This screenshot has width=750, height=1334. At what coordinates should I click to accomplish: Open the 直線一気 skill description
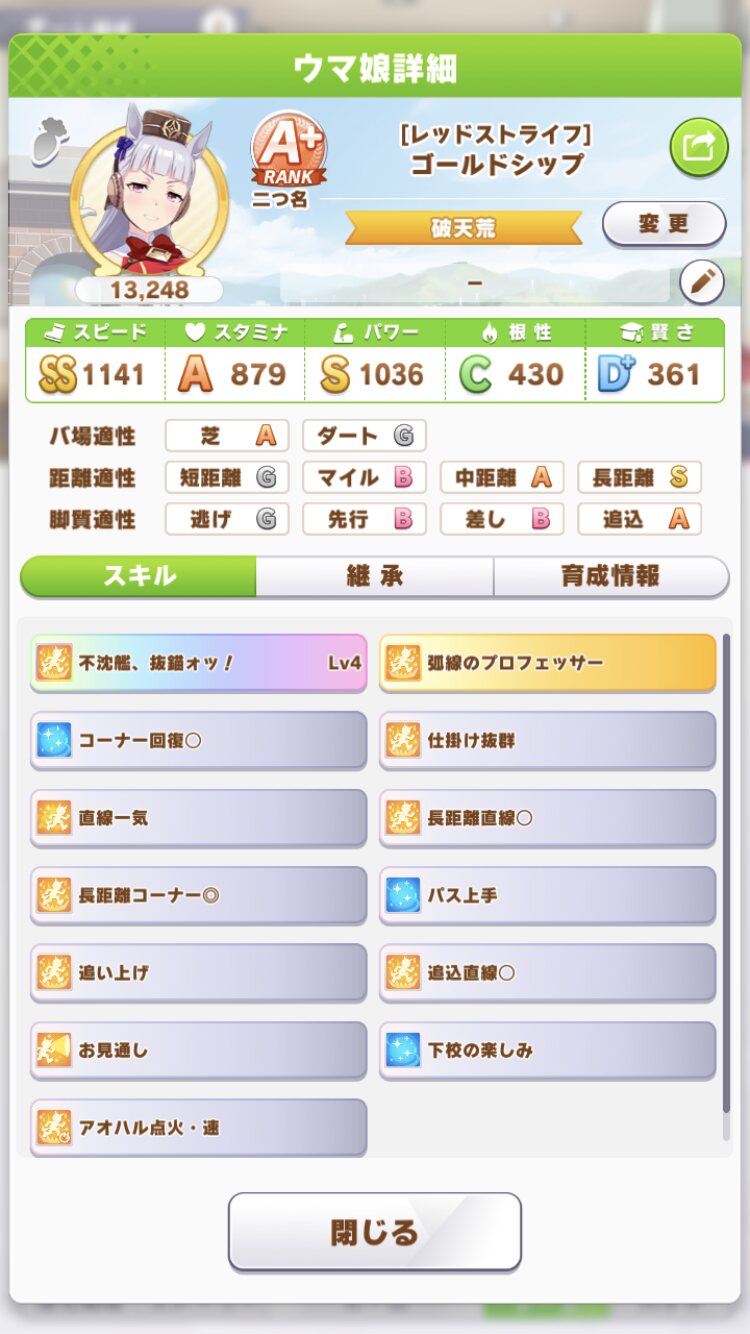[198, 817]
